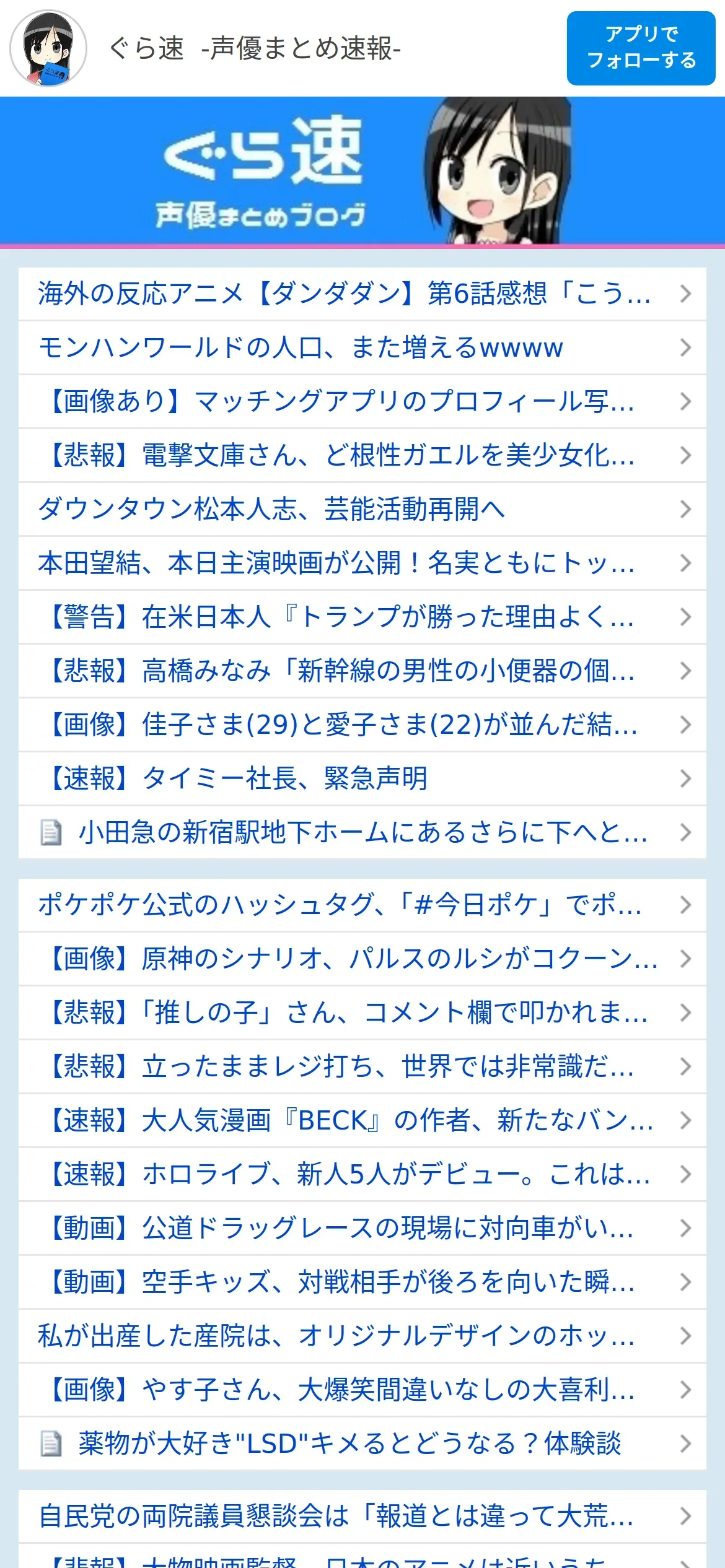The width and height of the screenshot is (725, 1568).
Task: Read the 「推しの子」コメント欄 article
Action: coord(362,1013)
